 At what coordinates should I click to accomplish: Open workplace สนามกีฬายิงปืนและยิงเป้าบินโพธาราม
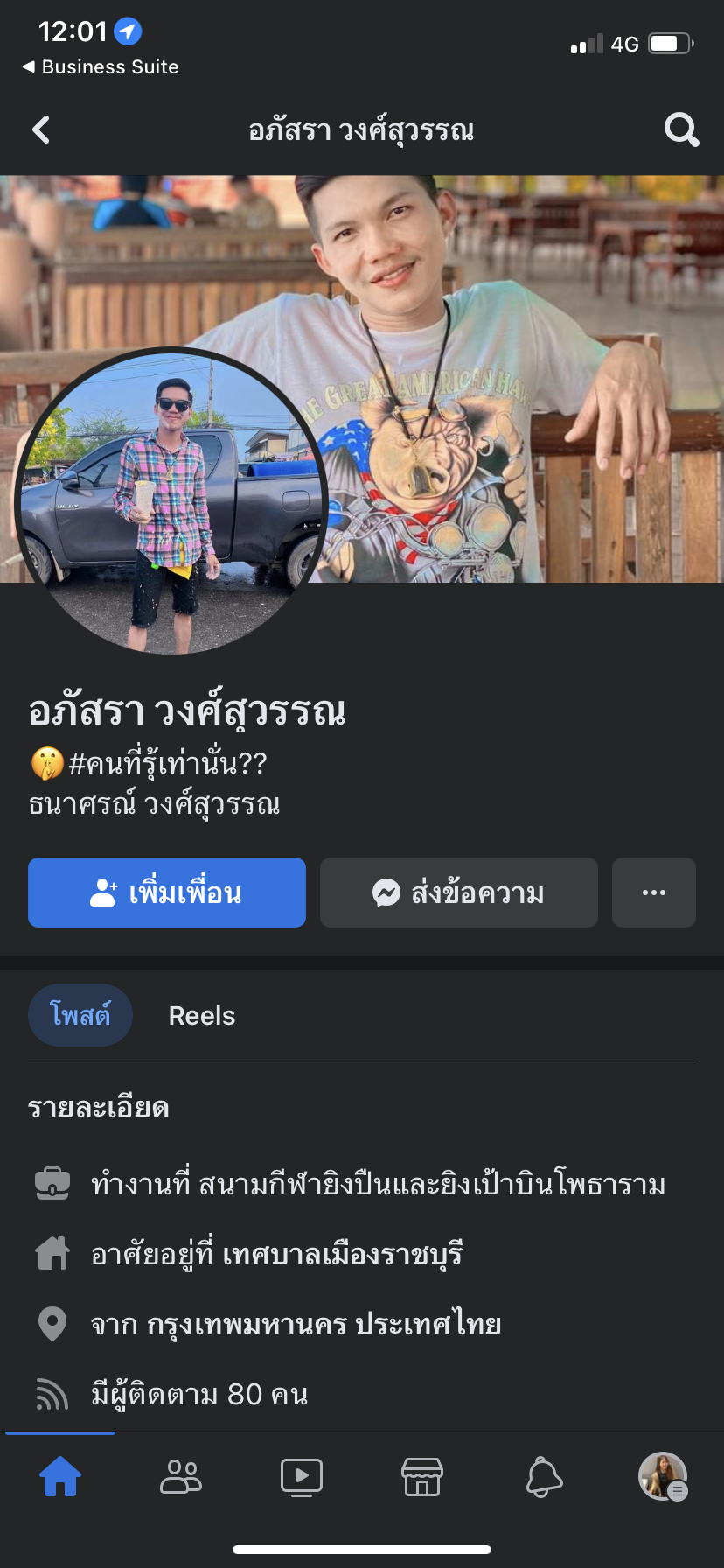(432, 1184)
